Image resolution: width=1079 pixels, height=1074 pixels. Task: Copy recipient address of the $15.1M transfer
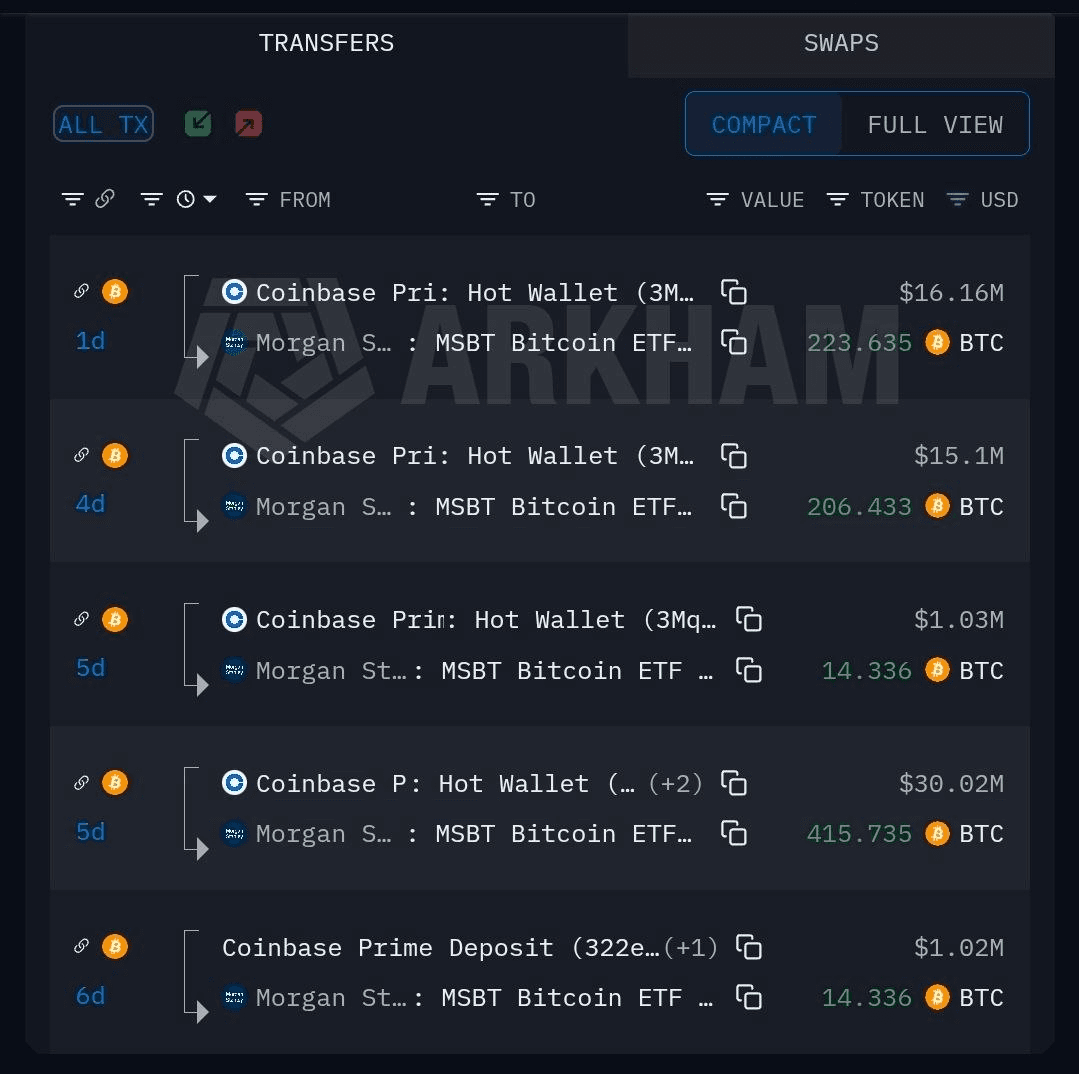[x=734, y=507]
